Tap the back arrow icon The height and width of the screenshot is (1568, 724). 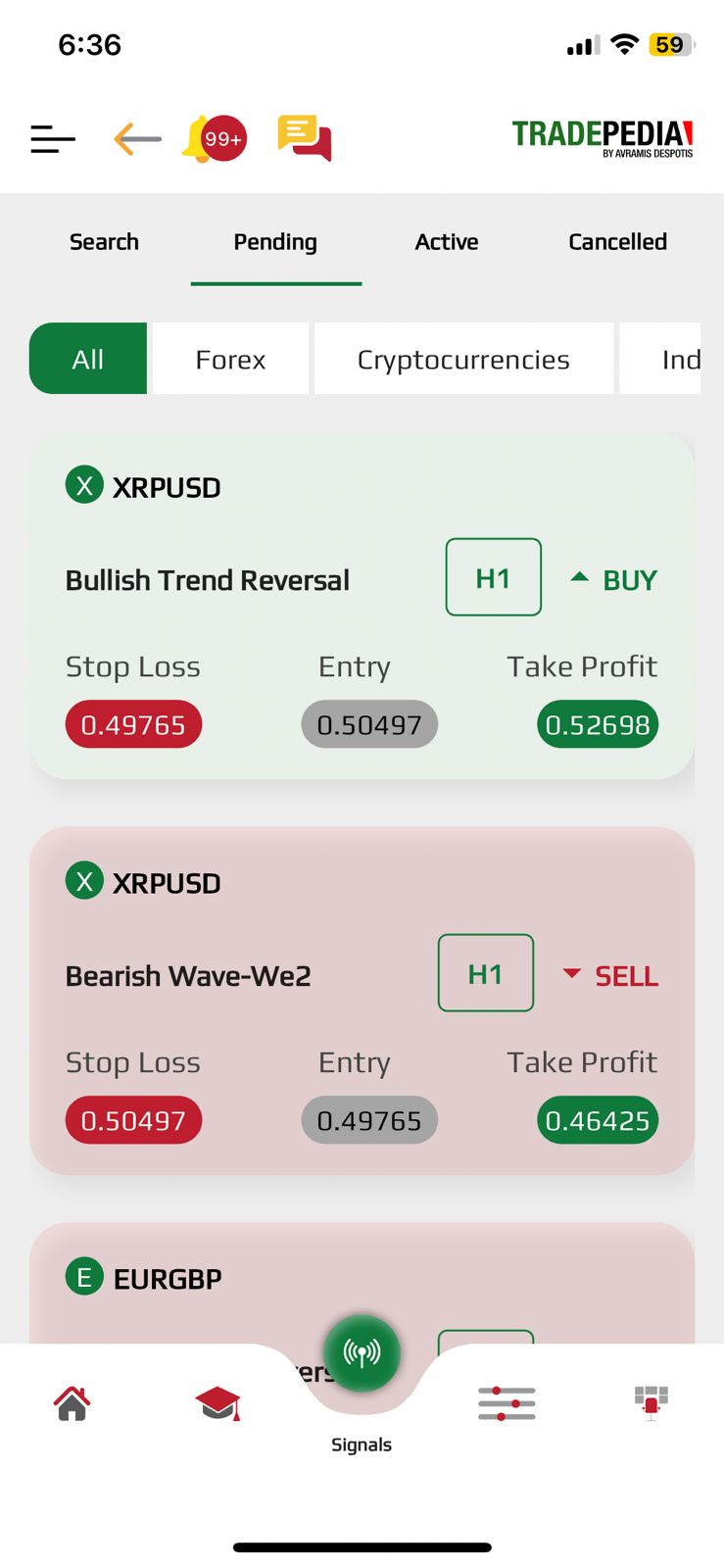137,139
